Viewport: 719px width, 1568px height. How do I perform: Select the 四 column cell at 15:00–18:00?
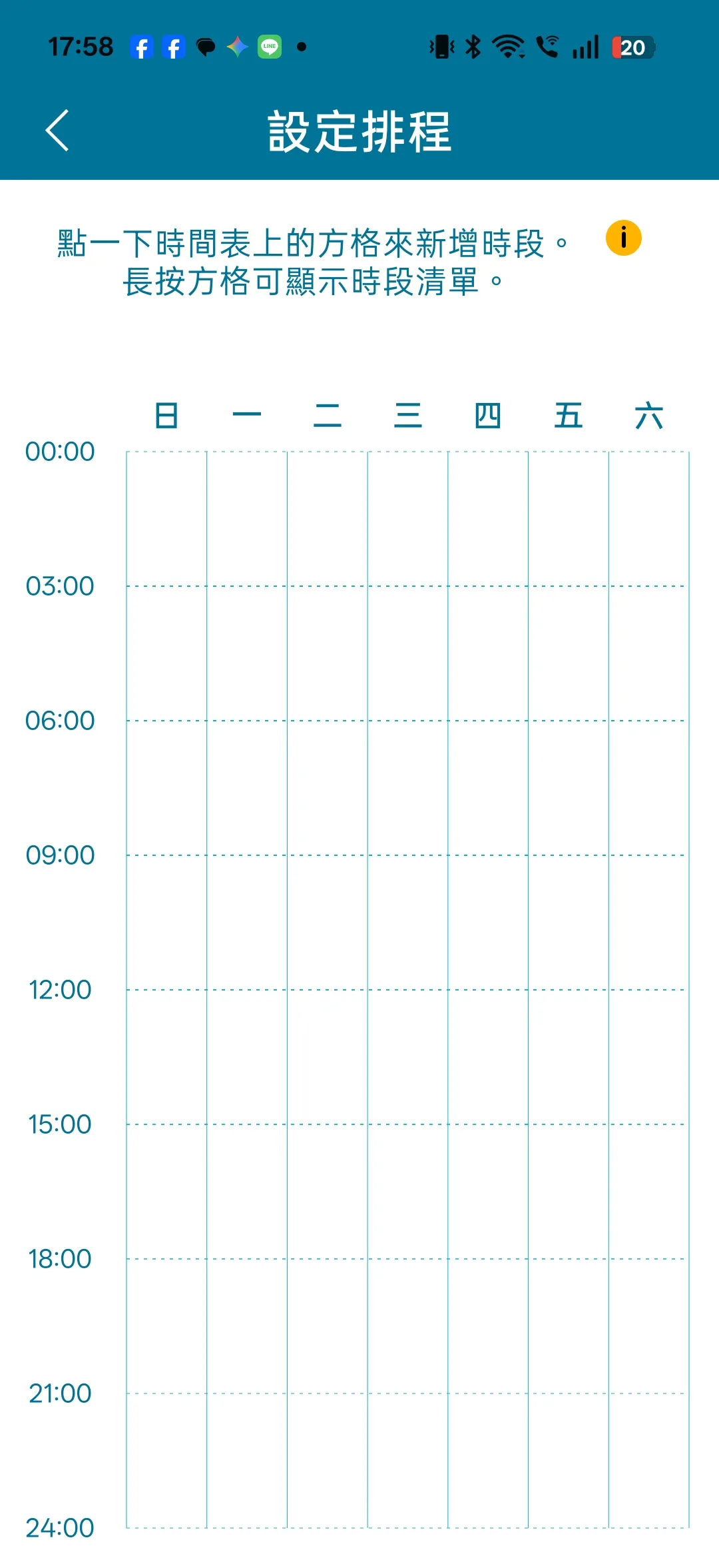[488, 1192]
